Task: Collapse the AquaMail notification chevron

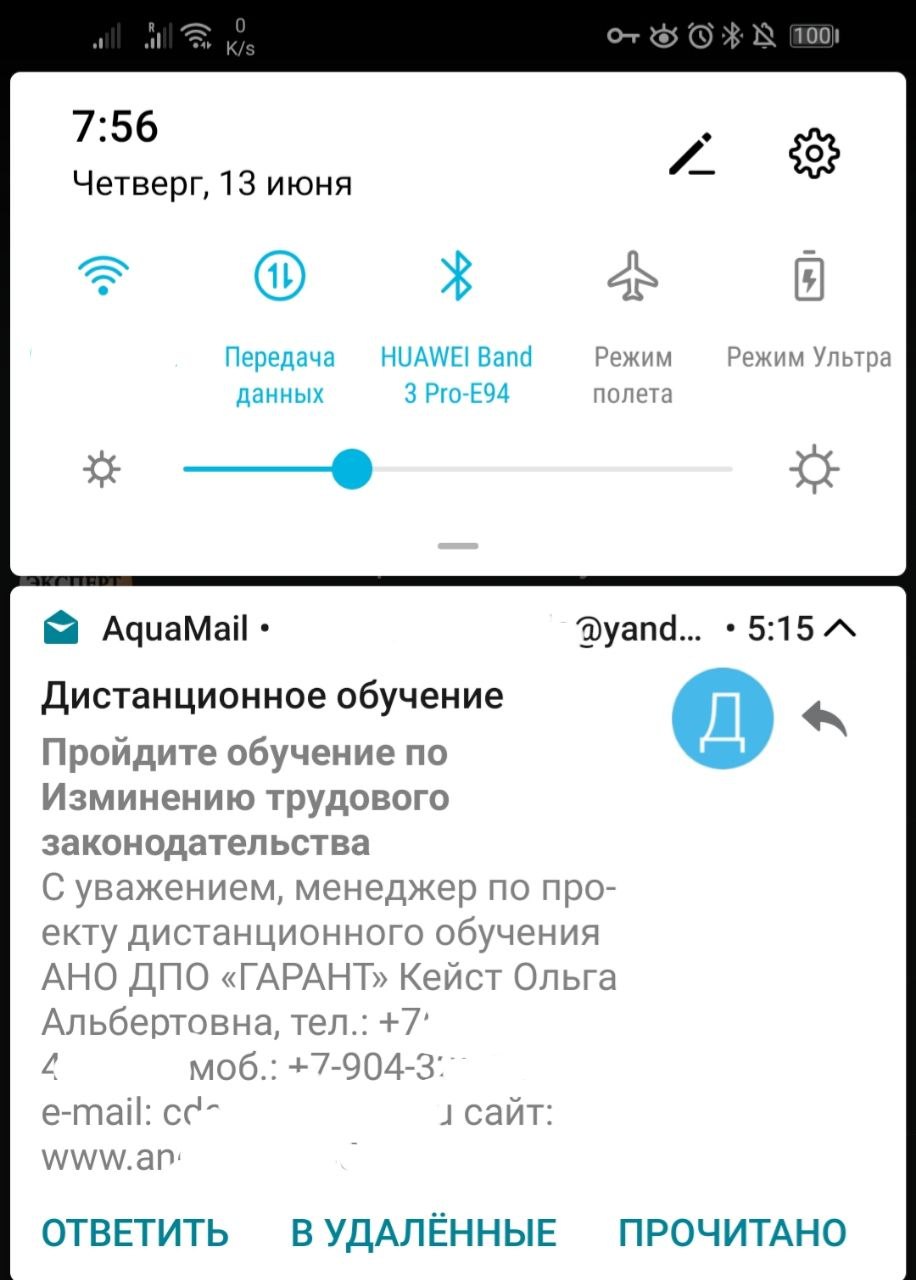Action: [842, 629]
